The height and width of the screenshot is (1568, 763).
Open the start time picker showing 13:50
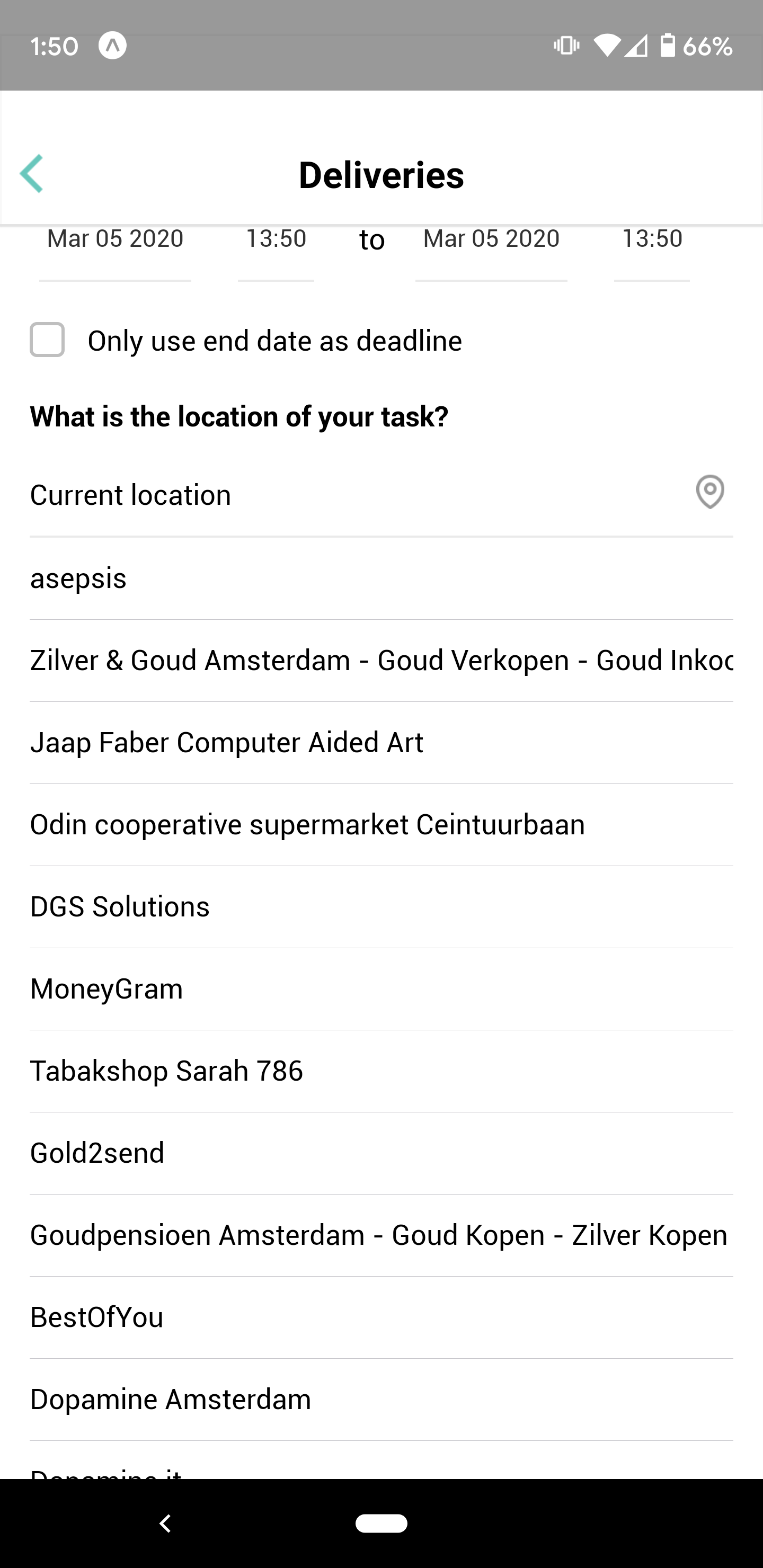tap(275, 238)
